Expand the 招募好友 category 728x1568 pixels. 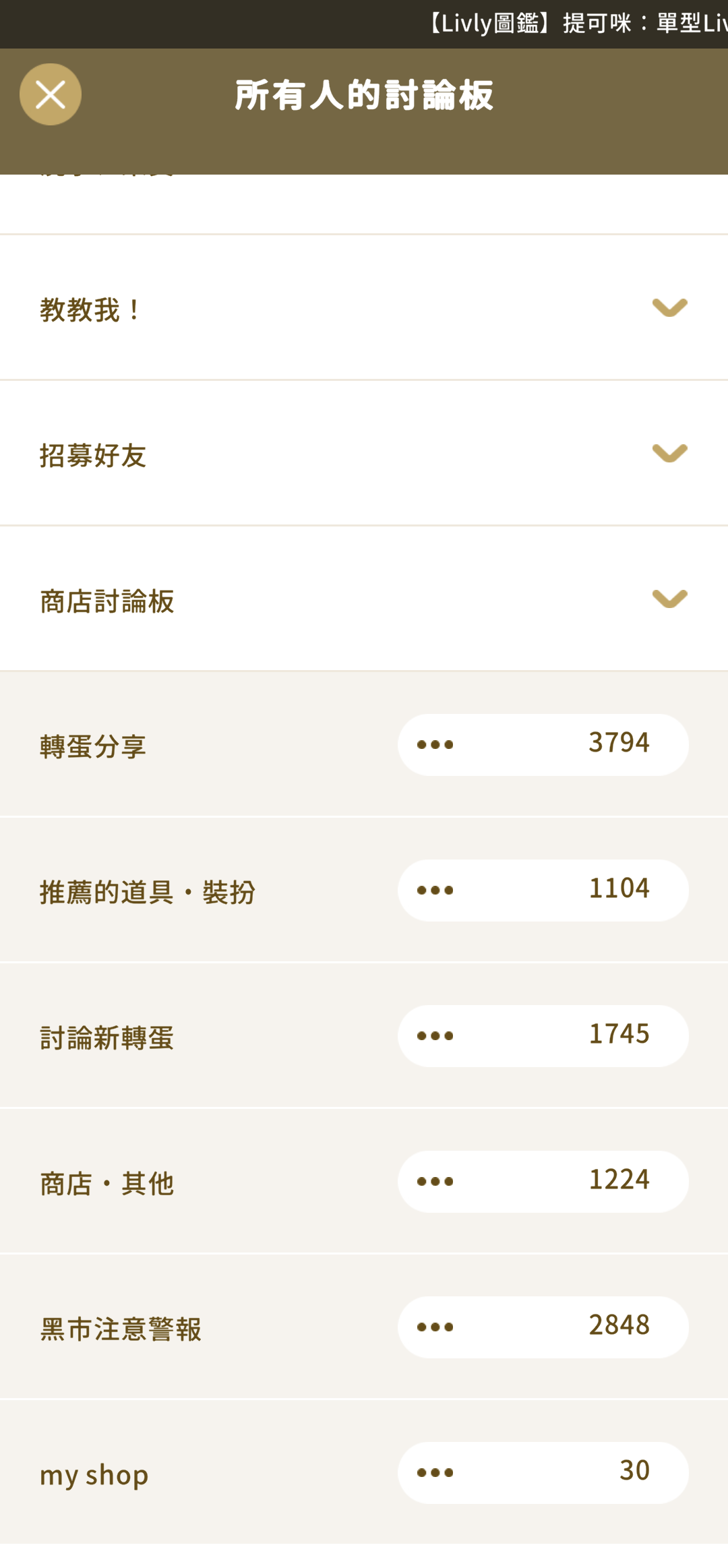coord(364,454)
